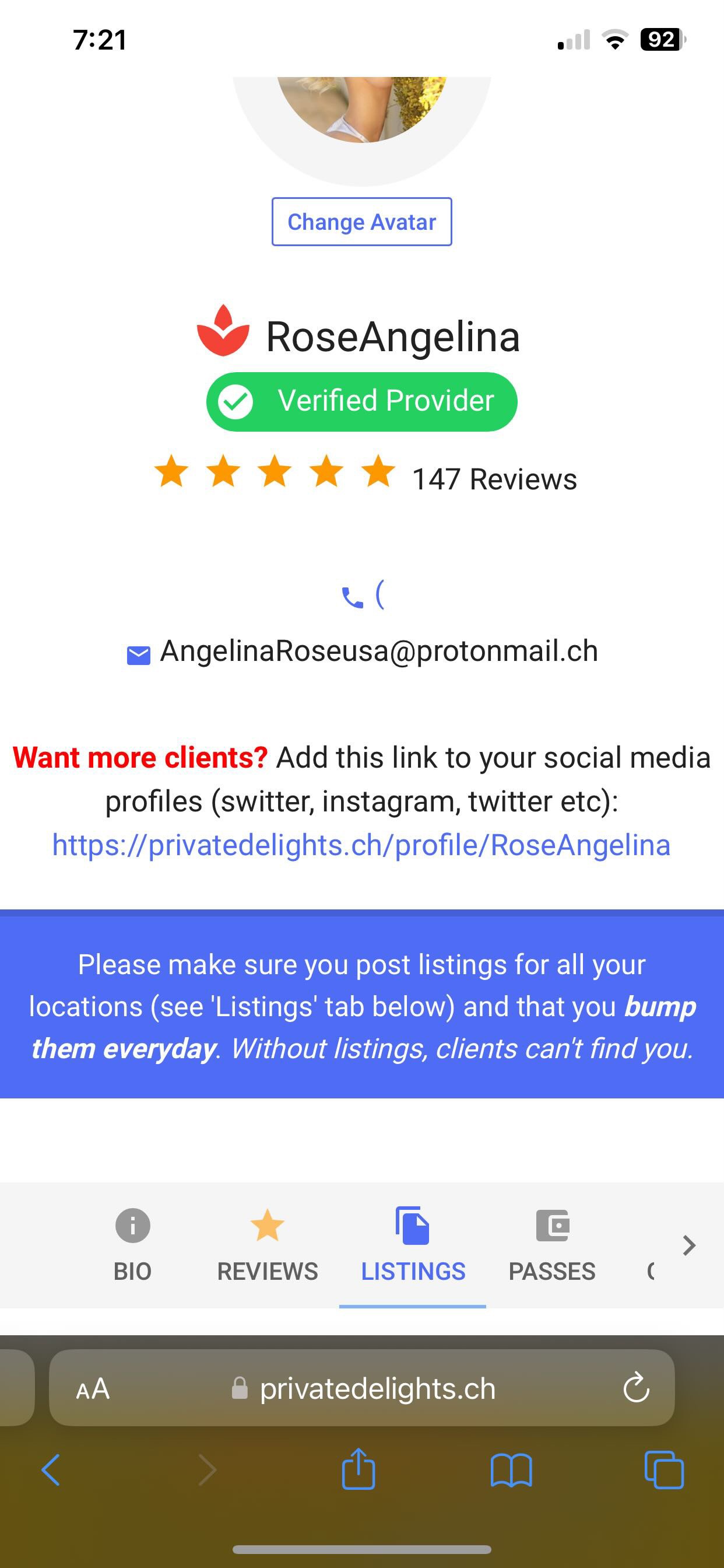Share this page
724x1568 pixels.
coord(359,1469)
